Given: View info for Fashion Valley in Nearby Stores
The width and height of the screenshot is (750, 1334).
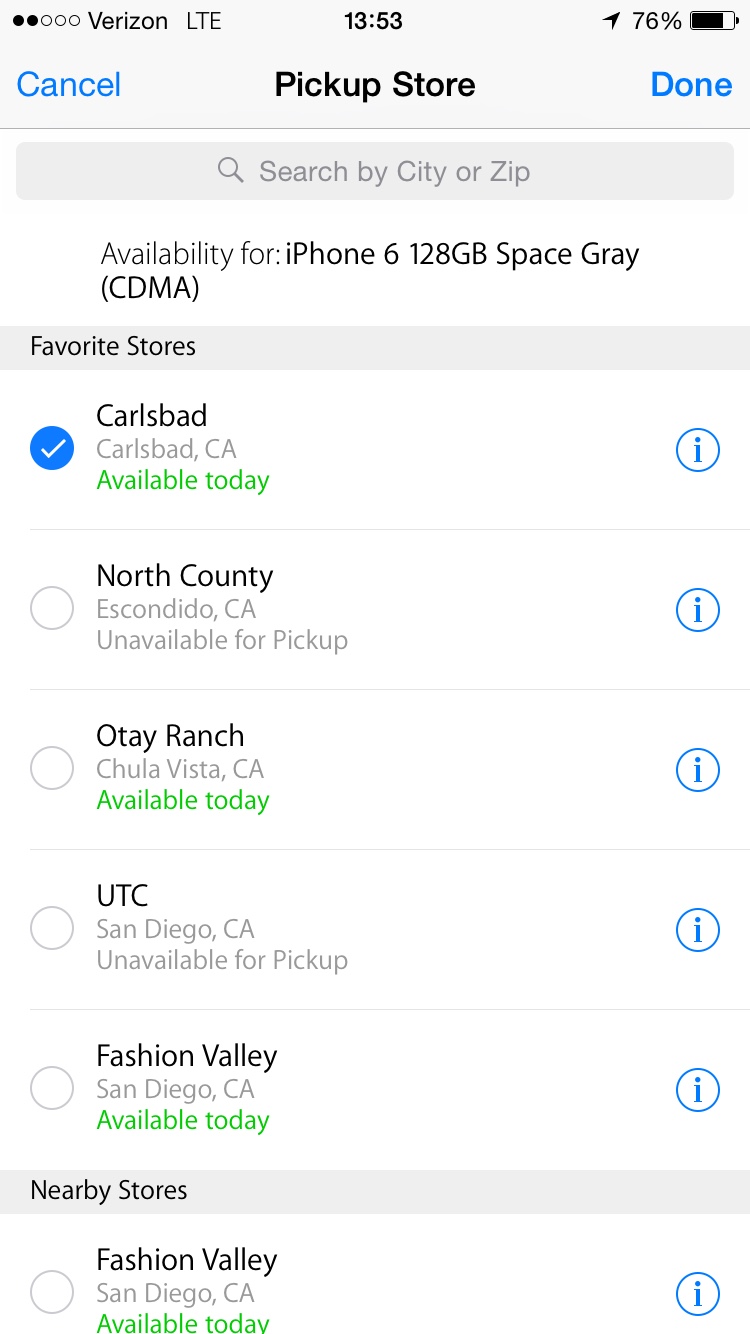Looking at the screenshot, I should point(698,1292).
